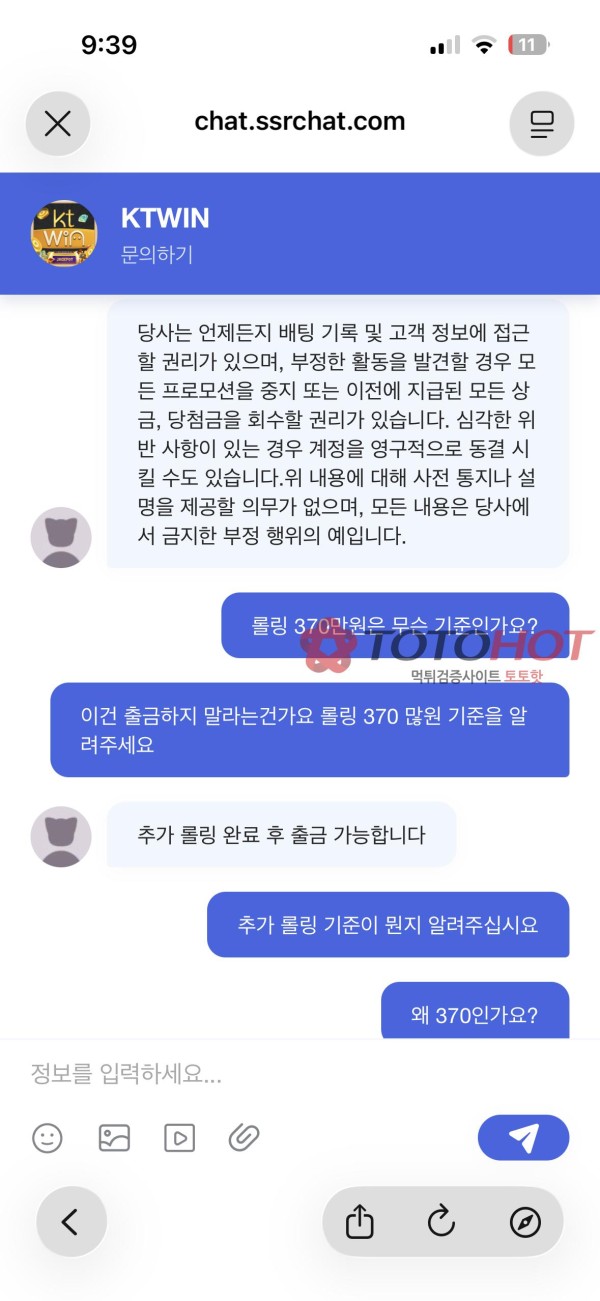Send the message

523,1137
